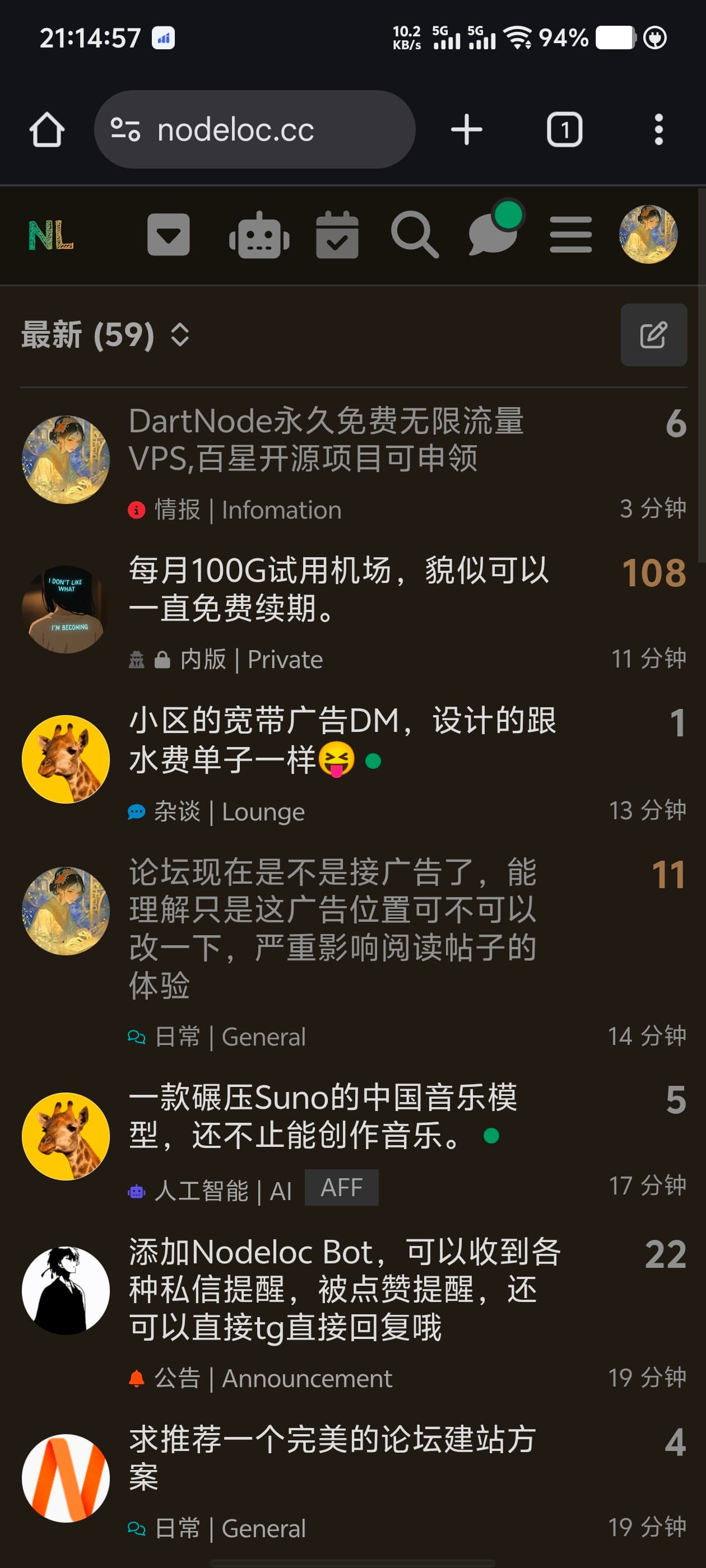This screenshot has width=706, height=1568.
Task: Tap the nodeloc.cc address bar
Action: (254, 130)
